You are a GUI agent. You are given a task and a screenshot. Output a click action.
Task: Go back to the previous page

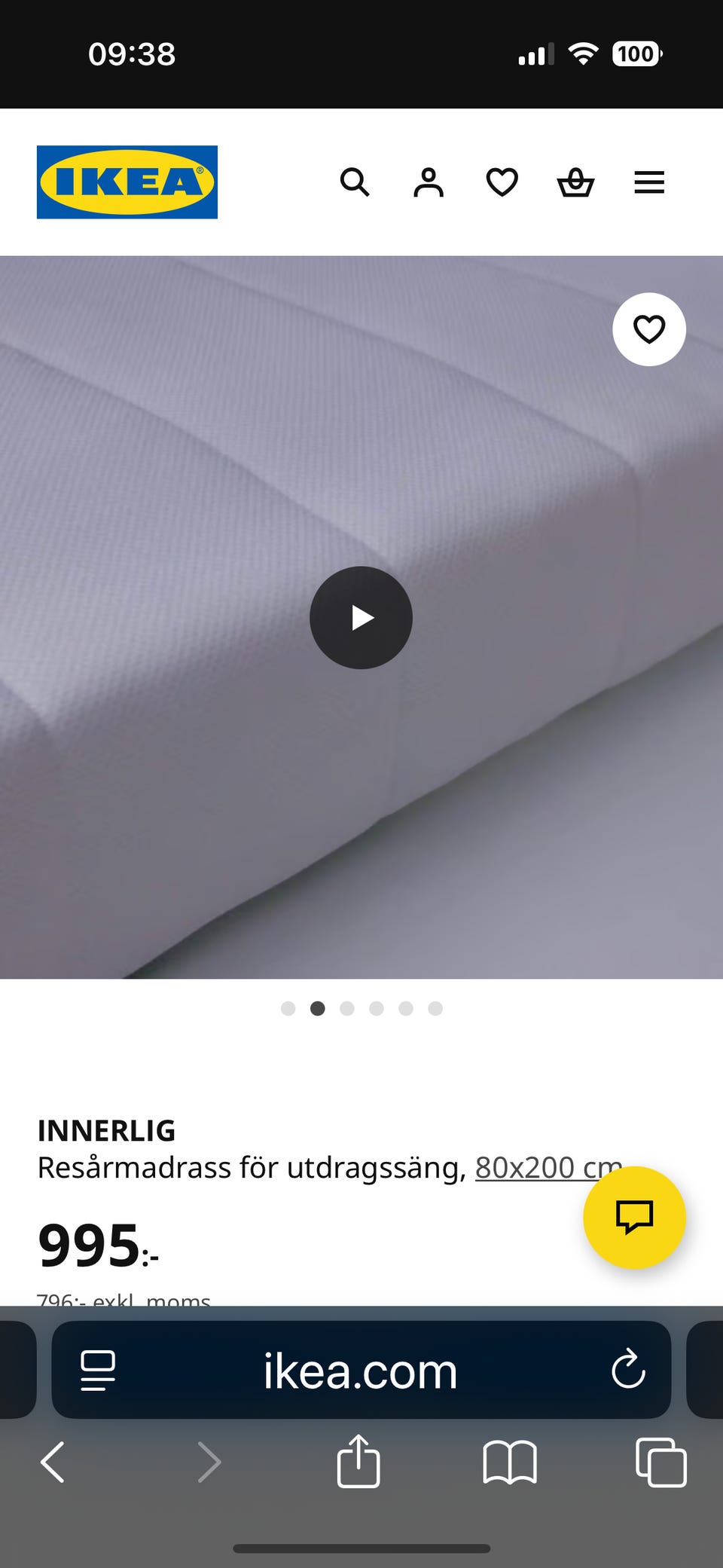click(52, 1463)
